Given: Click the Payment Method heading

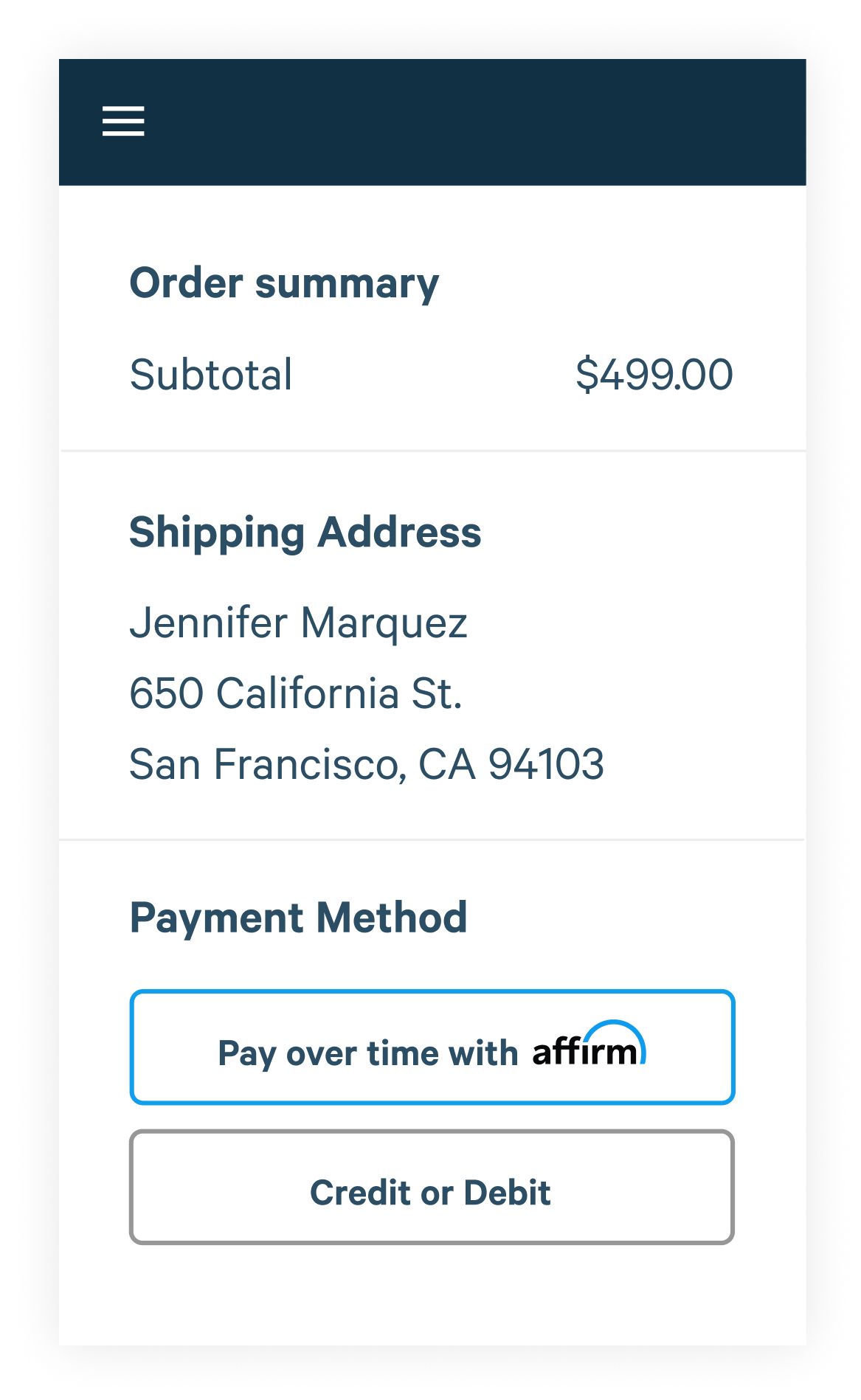Looking at the screenshot, I should [298, 917].
